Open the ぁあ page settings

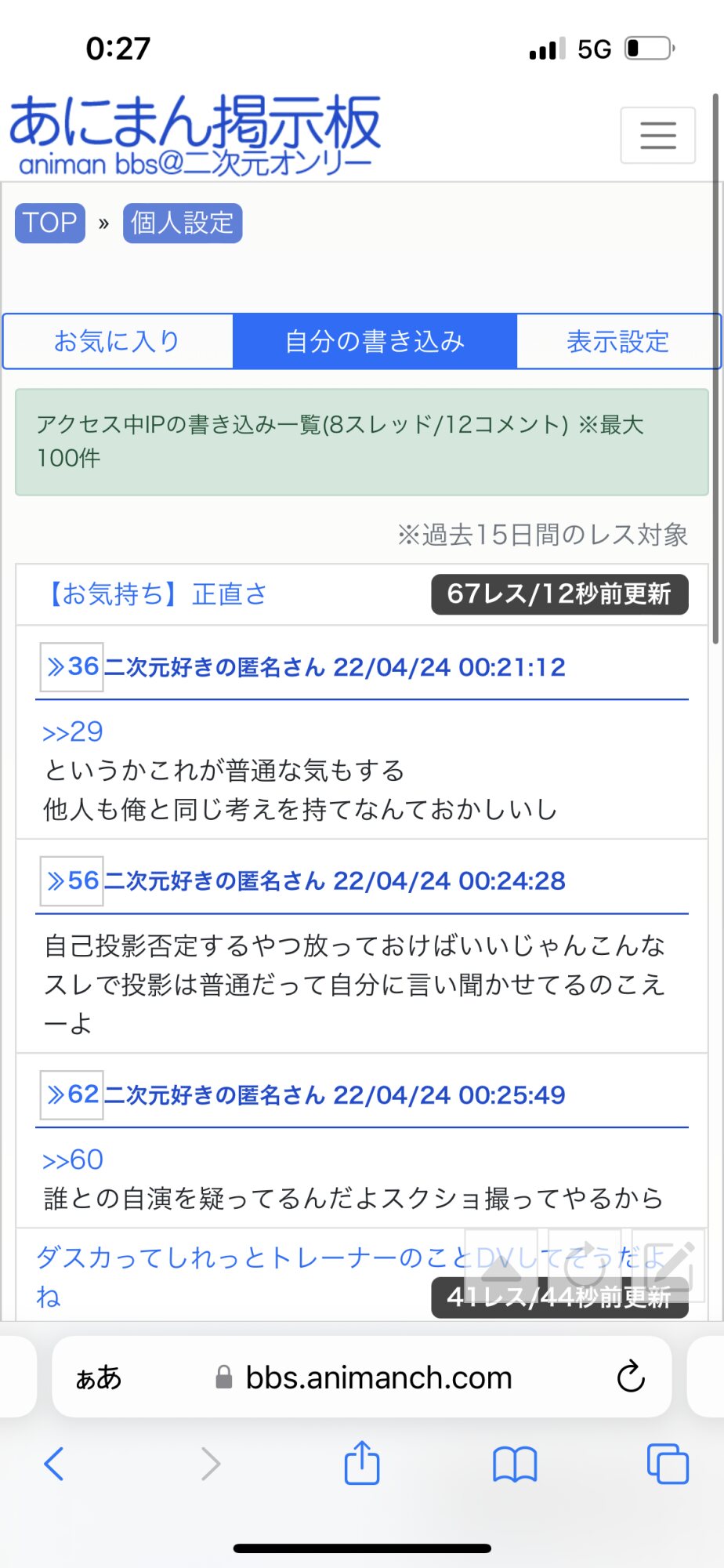pyautogui.click(x=98, y=1377)
